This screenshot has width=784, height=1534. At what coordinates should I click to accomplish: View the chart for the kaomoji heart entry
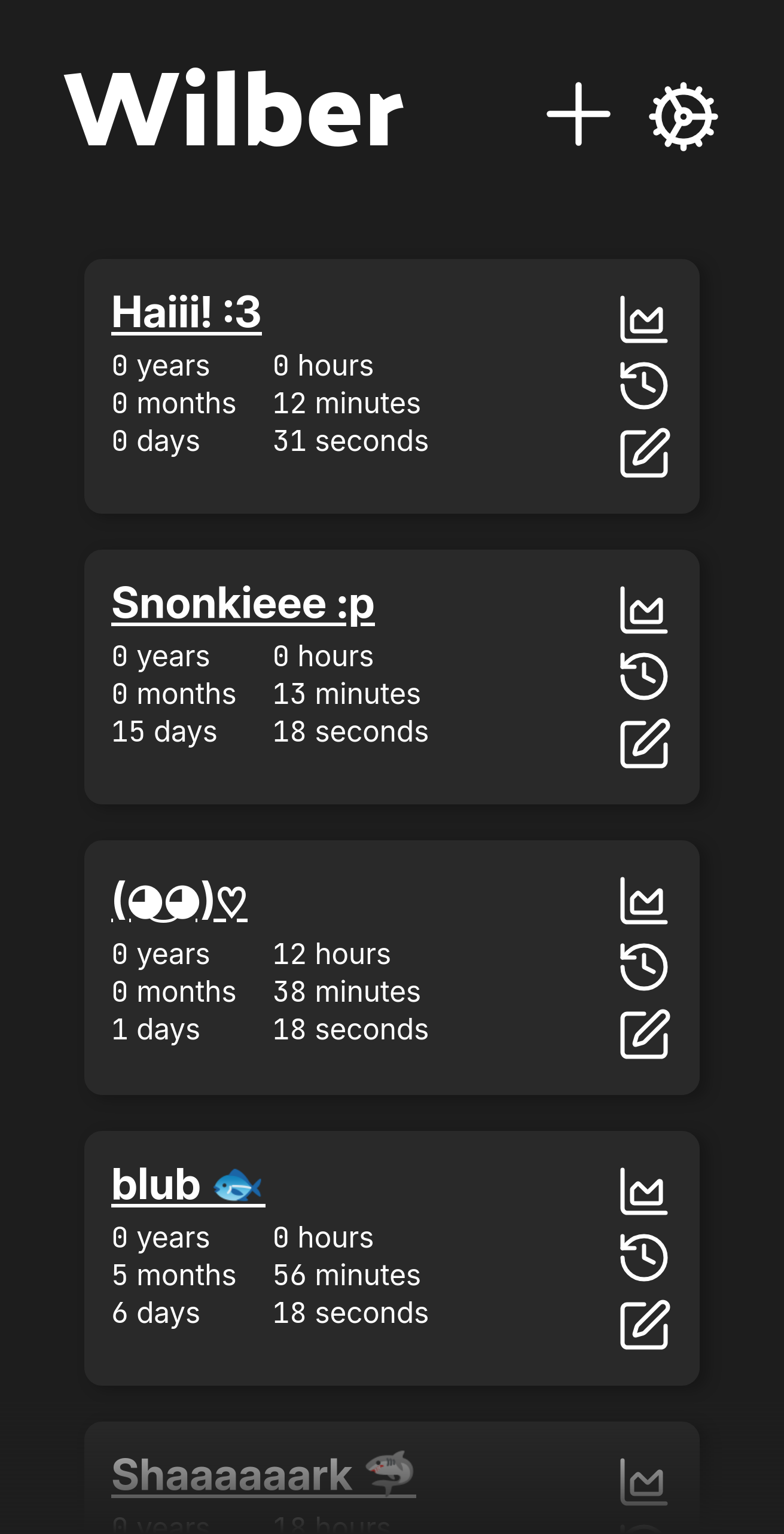click(x=643, y=901)
